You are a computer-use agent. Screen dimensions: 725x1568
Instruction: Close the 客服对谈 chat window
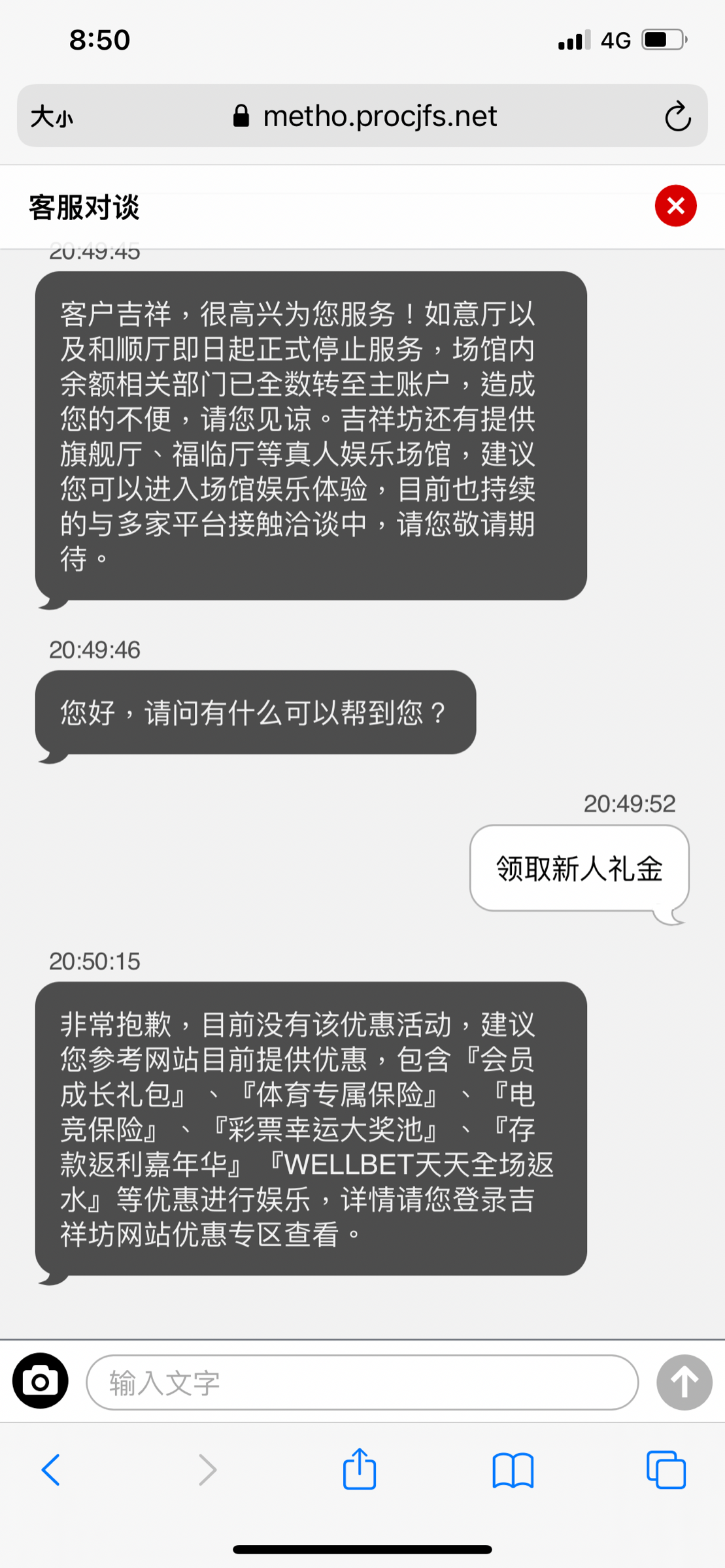coord(675,206)
